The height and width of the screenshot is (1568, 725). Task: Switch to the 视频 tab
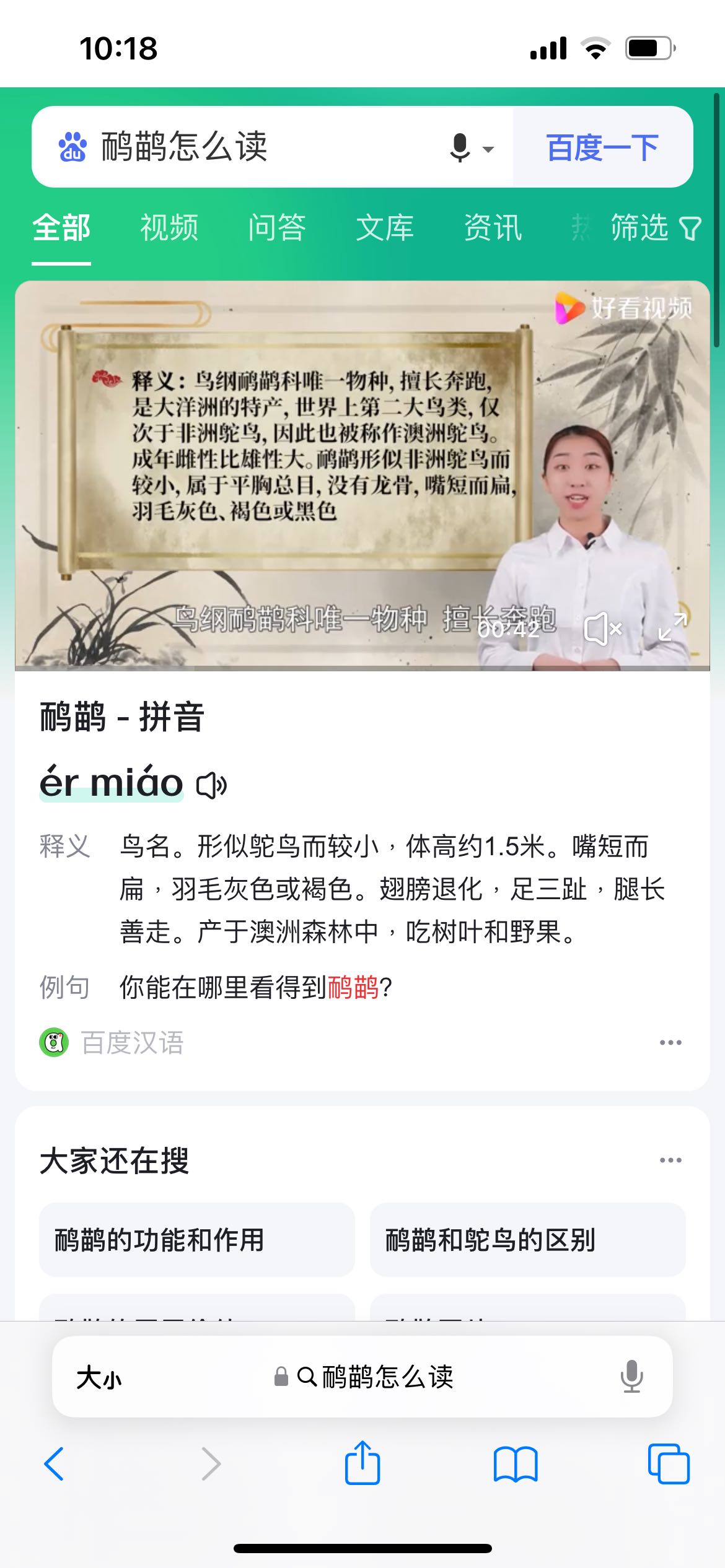coord(169,227)
